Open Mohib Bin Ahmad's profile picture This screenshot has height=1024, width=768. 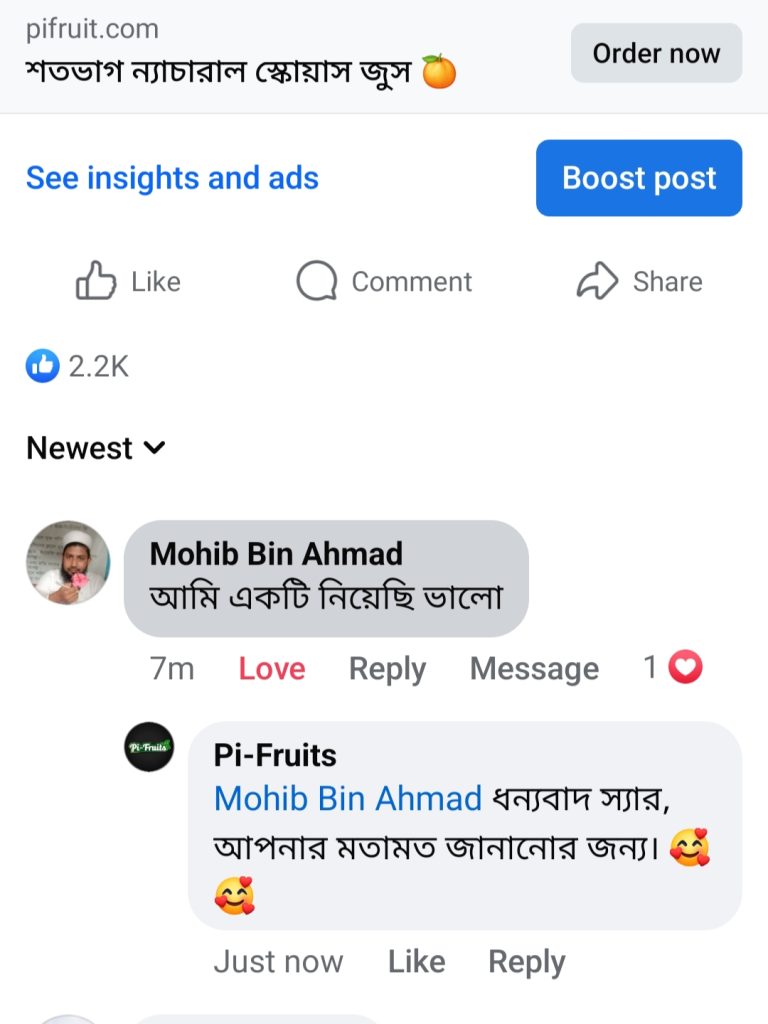[x=68, y=562]
